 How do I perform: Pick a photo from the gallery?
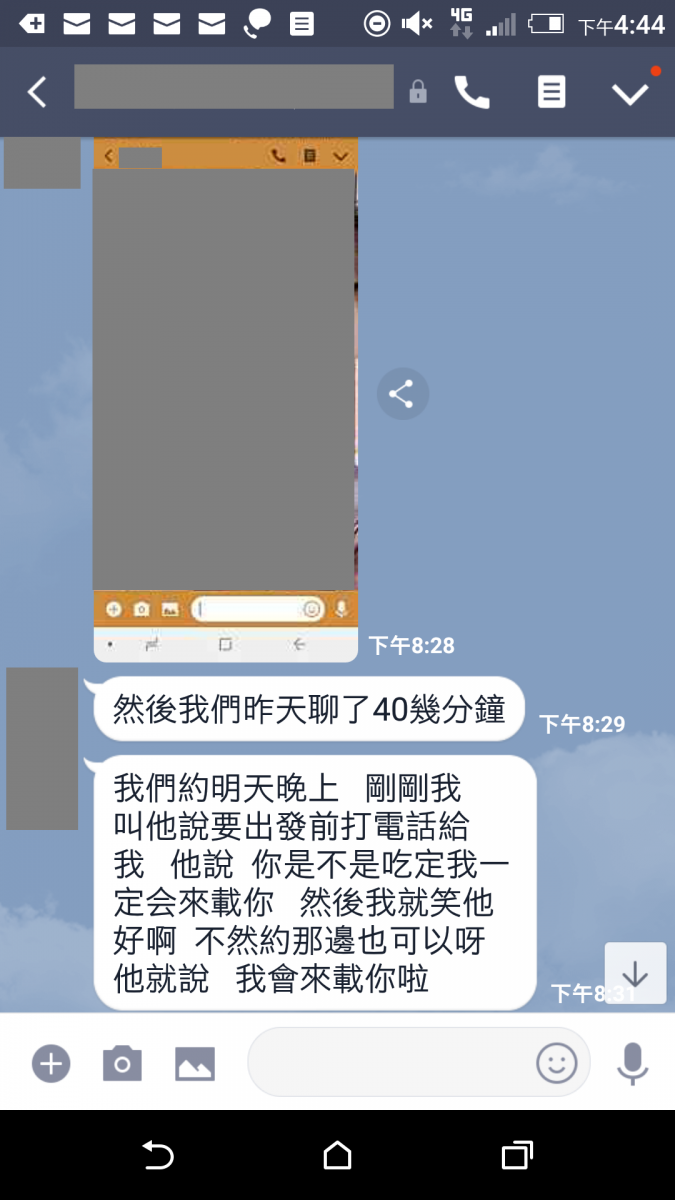point(195,1063)
